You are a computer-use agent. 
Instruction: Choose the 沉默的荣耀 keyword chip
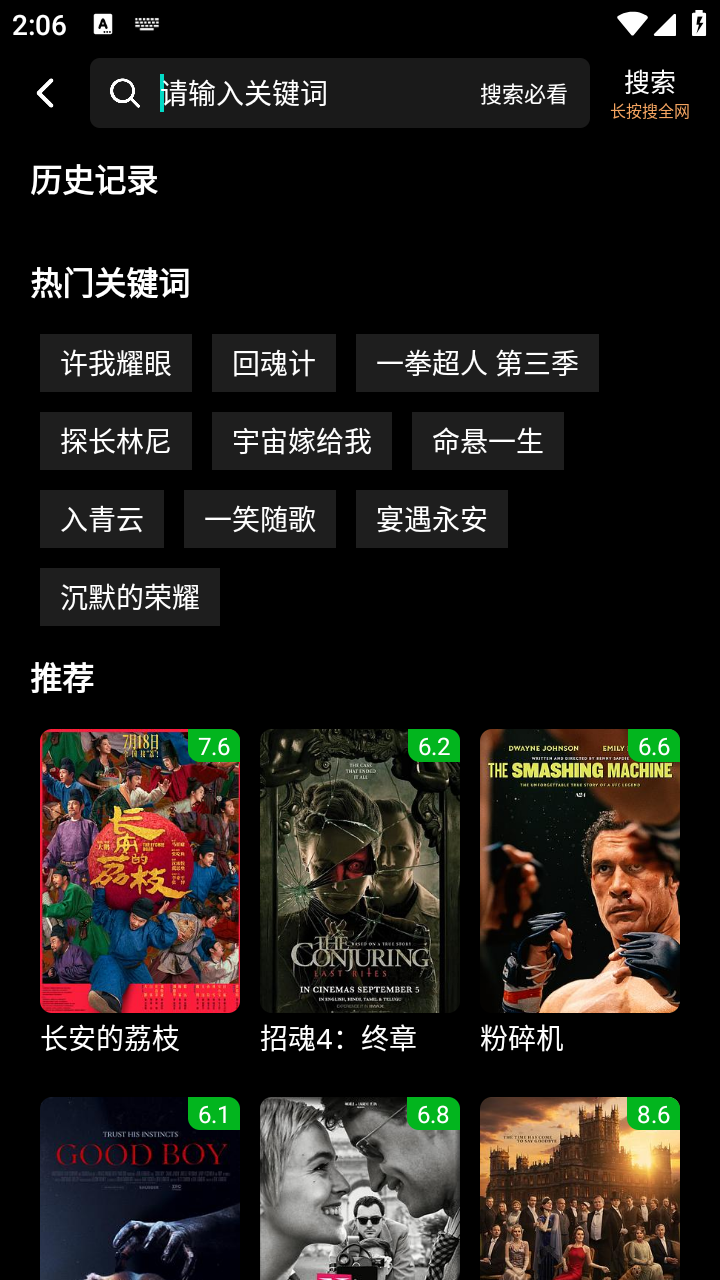tap(130, 597)
